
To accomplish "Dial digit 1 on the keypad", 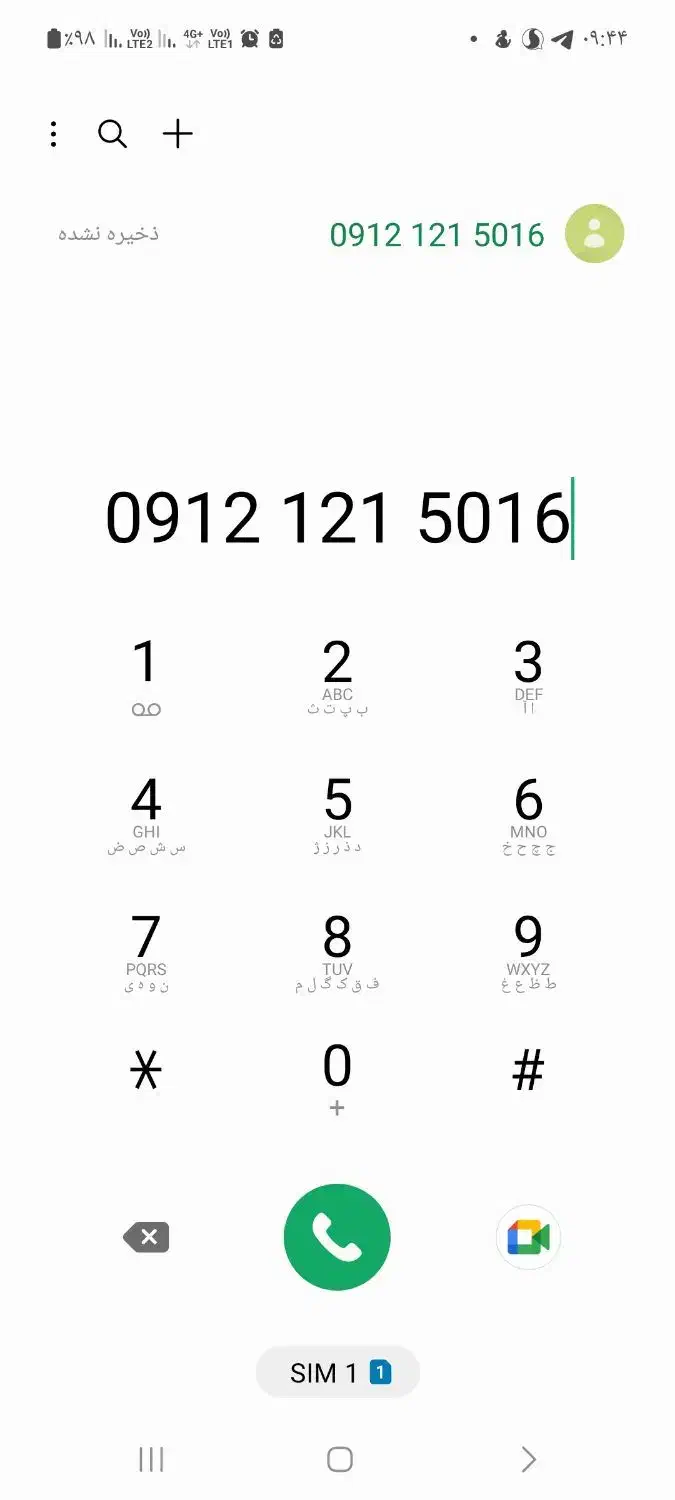I will (146, 677).
